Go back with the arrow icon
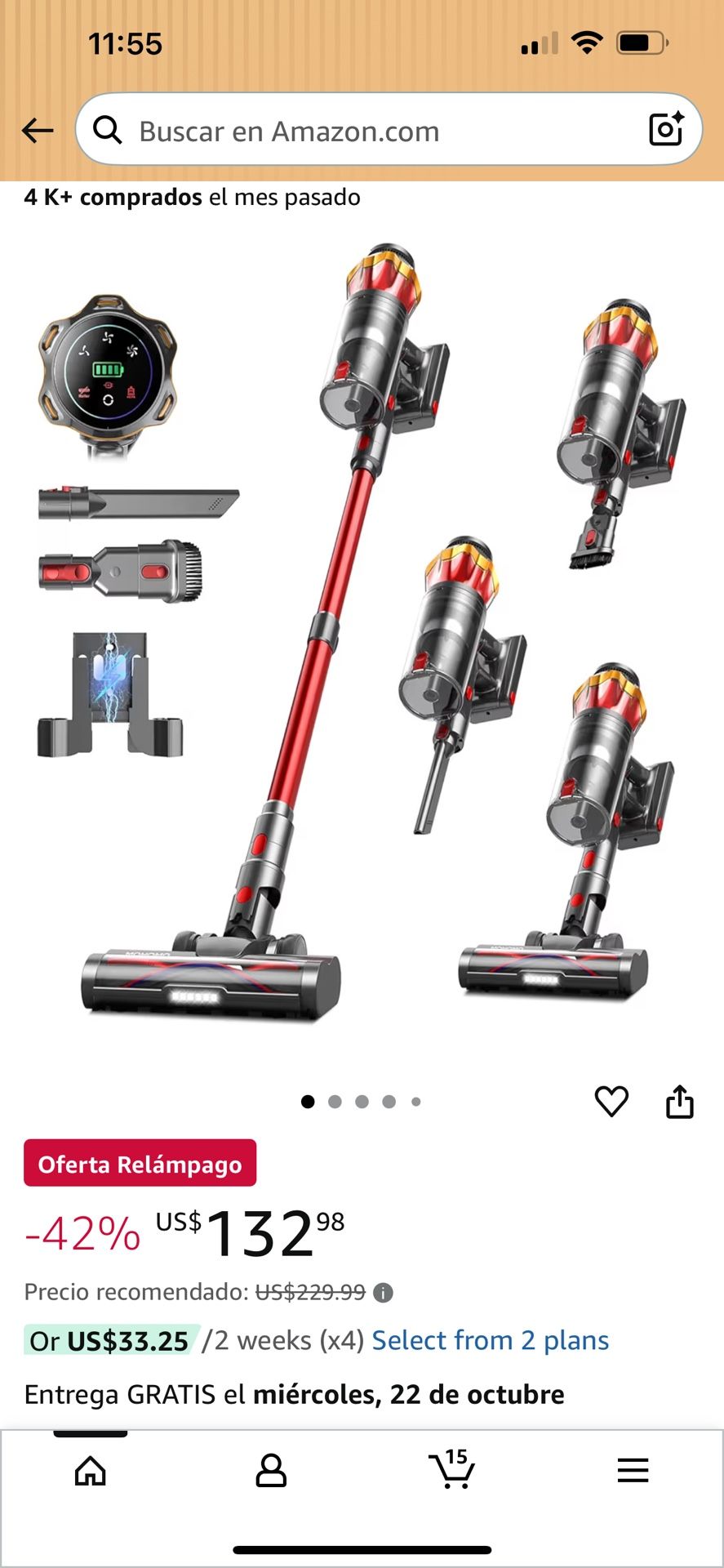This screenshot has height=1568, width=724. click(x=38, y=131)
